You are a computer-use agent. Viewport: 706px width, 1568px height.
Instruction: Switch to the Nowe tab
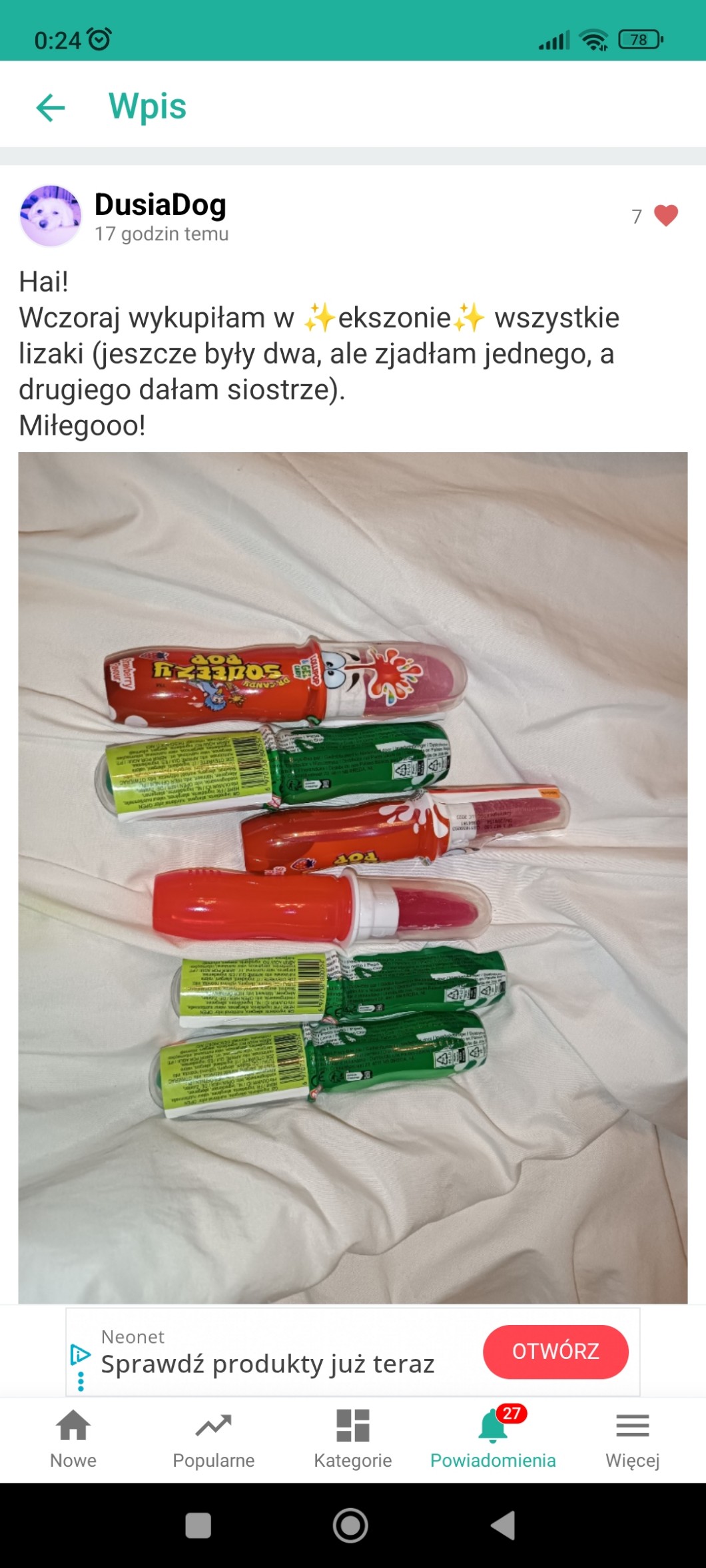point(73,1439)
